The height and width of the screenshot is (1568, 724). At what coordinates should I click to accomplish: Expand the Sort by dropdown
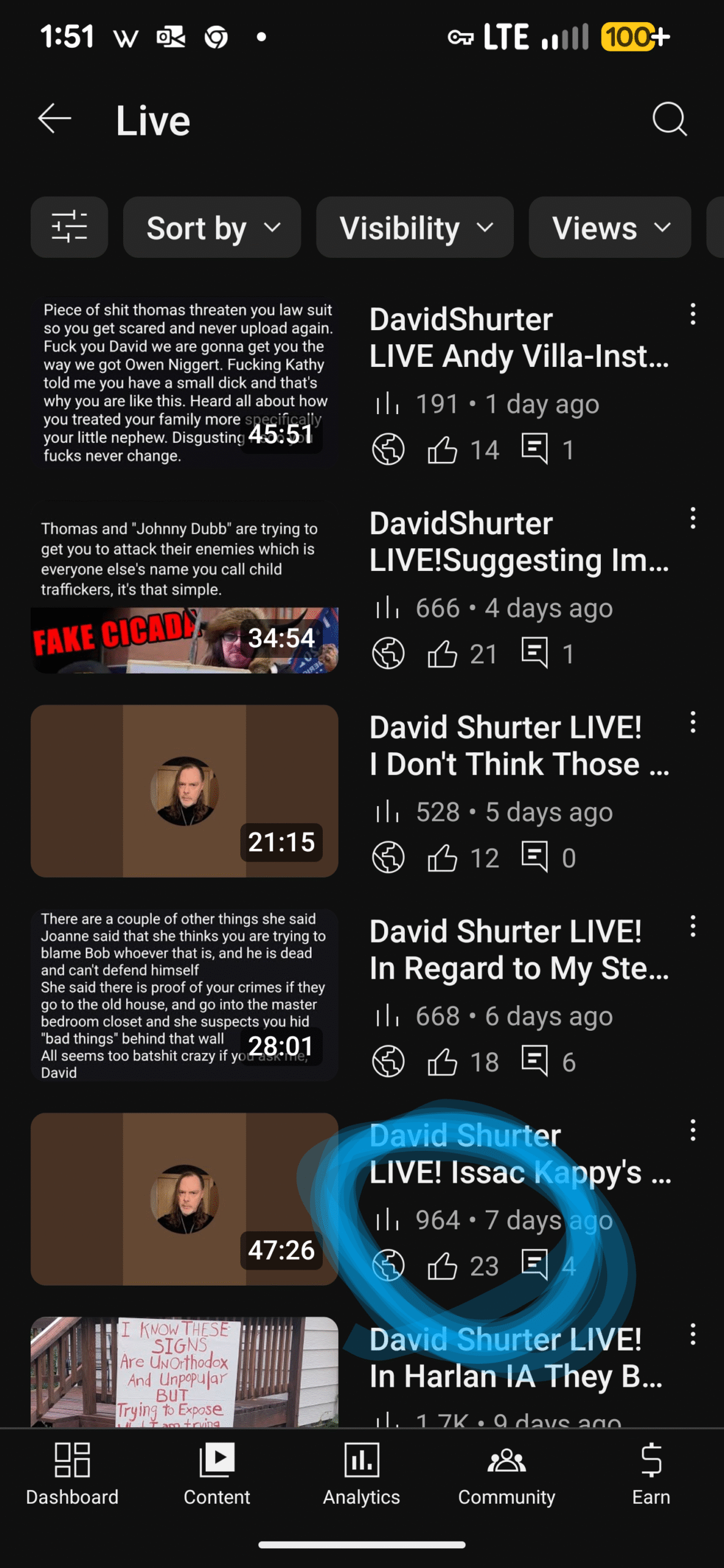[212, 227]
